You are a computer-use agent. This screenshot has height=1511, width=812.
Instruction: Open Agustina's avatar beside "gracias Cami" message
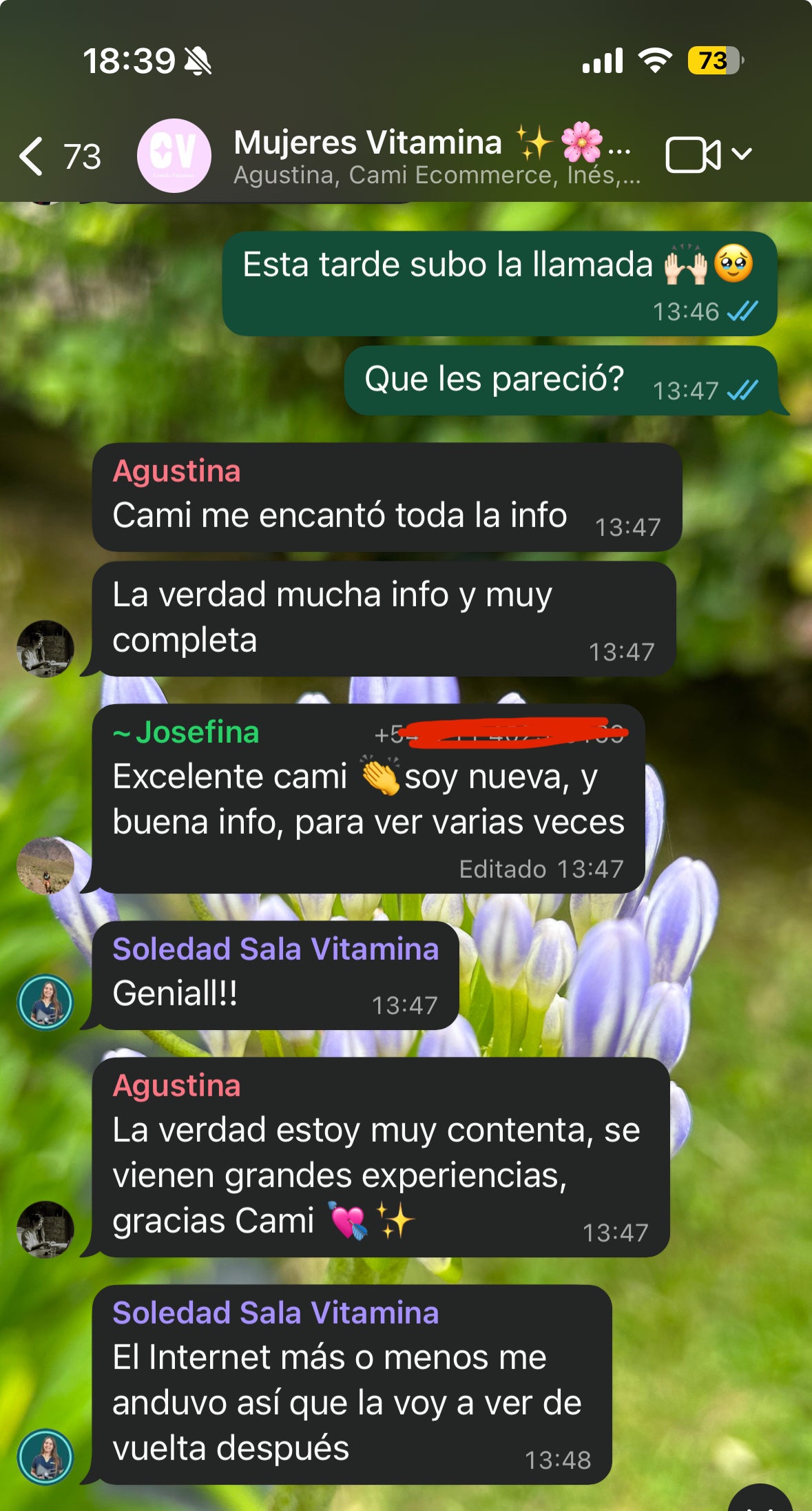[45, 1229]
